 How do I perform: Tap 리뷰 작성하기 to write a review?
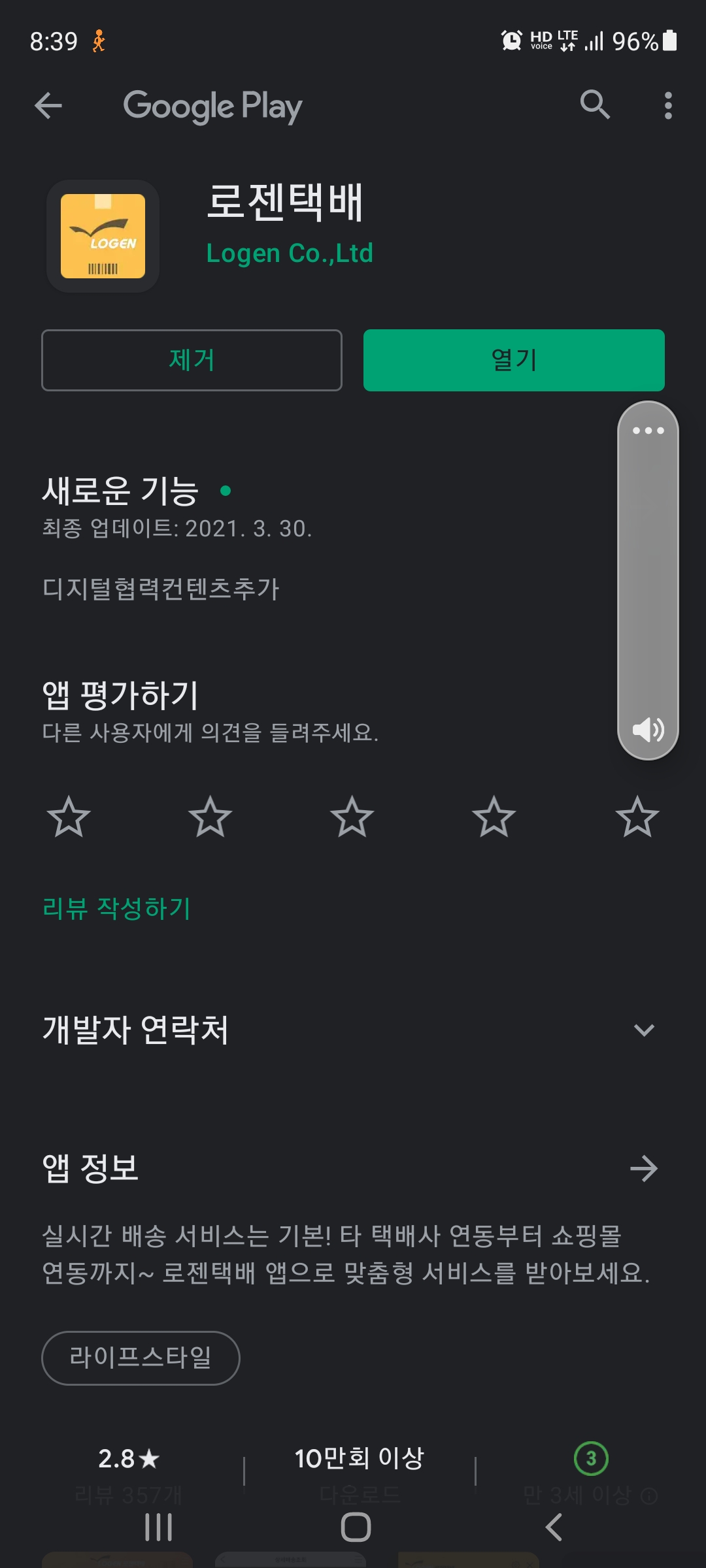116,909
